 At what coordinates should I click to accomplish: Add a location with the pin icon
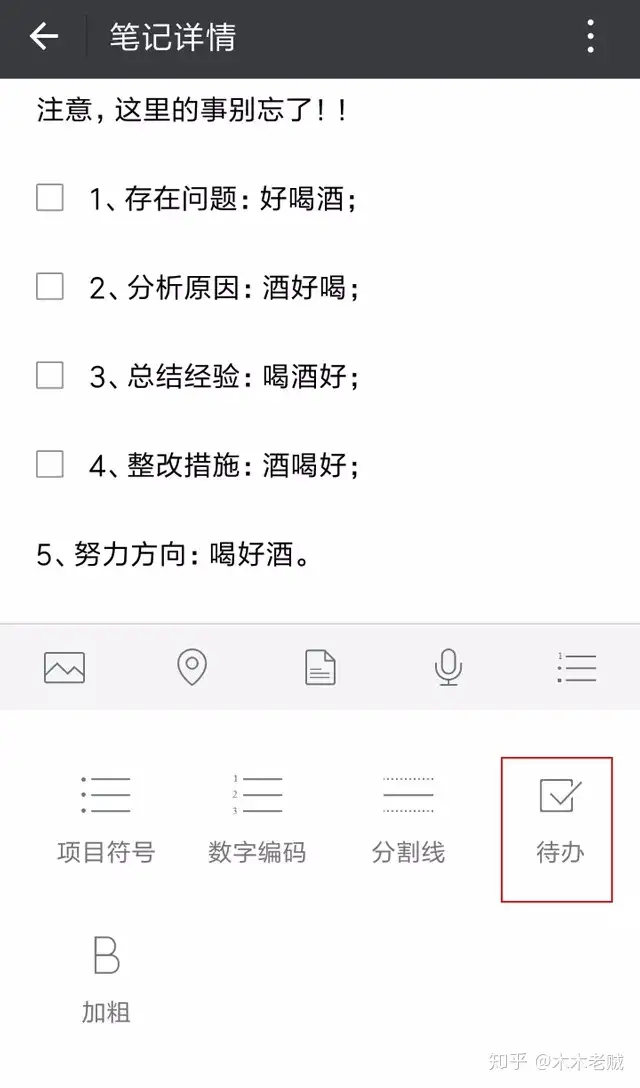click(x=192, y=668)
